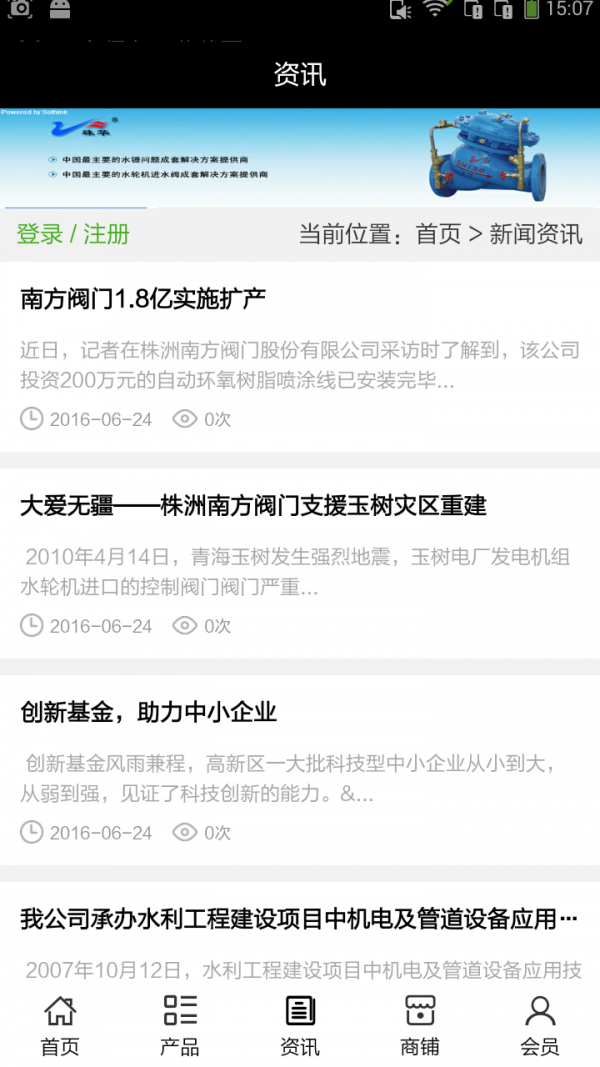The height and width of the screenshot is (1067, 600).
Task: Tap the valve company banner
Action: (x=300, y=158)
